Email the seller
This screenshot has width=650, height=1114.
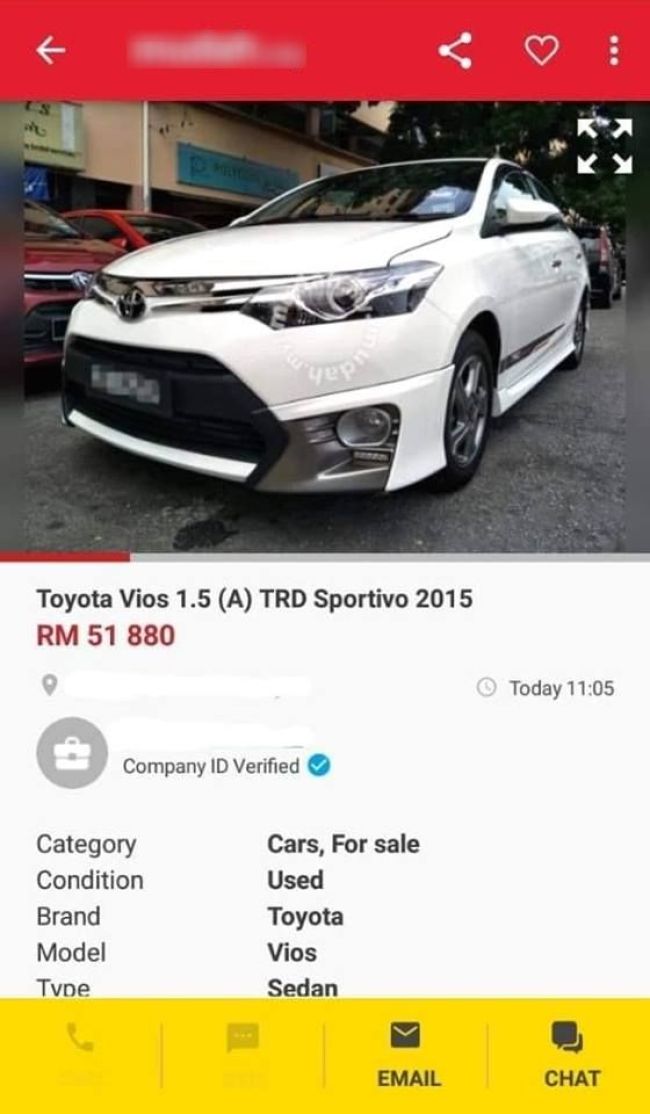408,1054
